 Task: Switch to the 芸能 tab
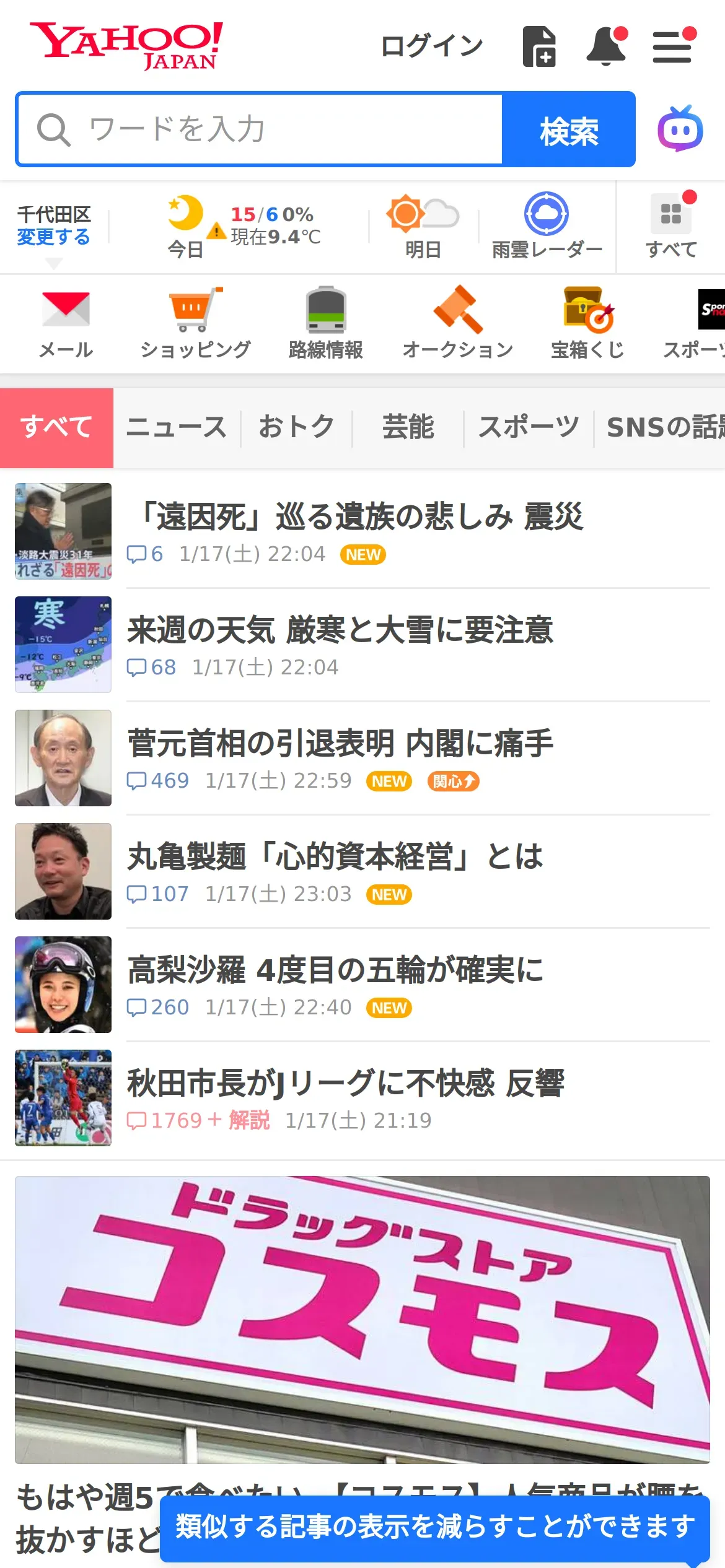click(408, 427)
